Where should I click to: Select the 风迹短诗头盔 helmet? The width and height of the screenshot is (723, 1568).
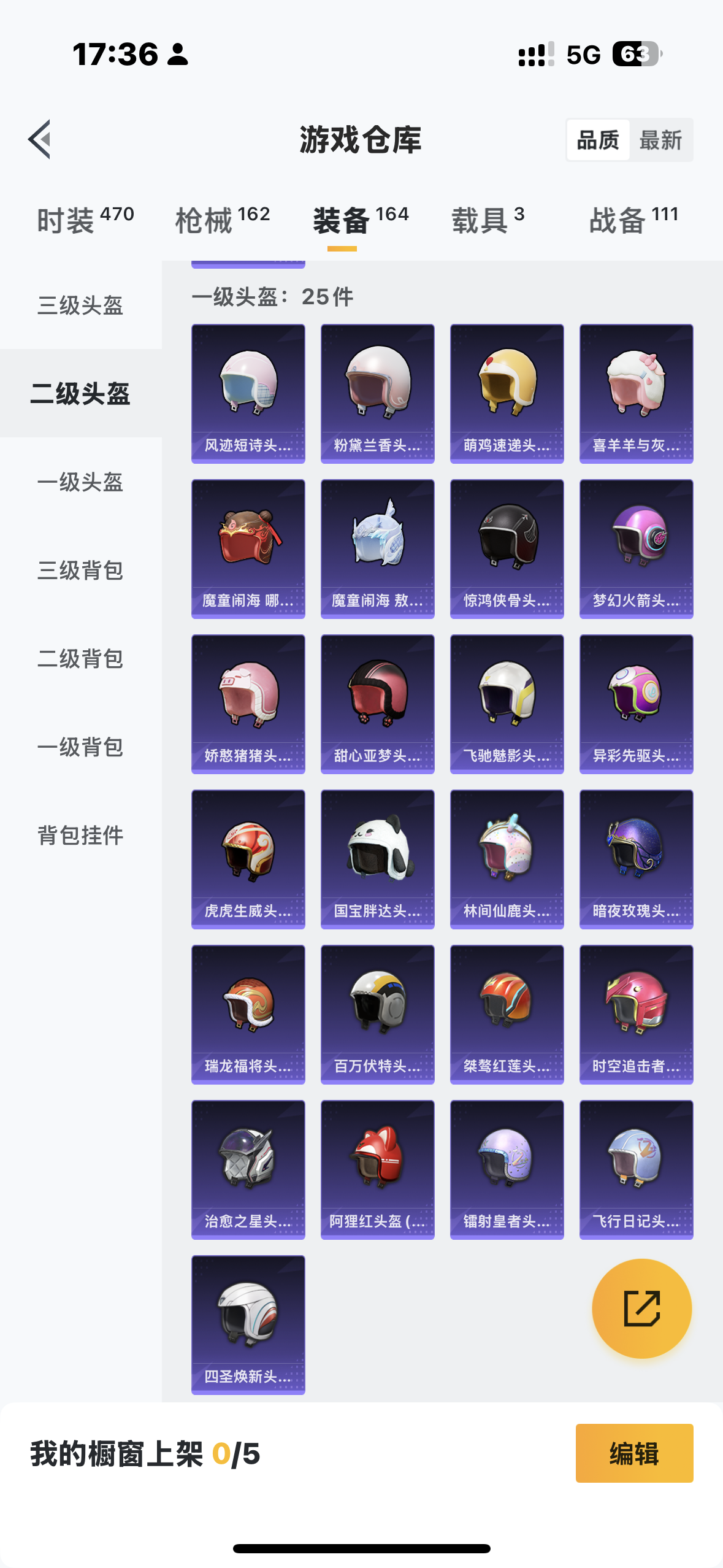tap(248, 393)
